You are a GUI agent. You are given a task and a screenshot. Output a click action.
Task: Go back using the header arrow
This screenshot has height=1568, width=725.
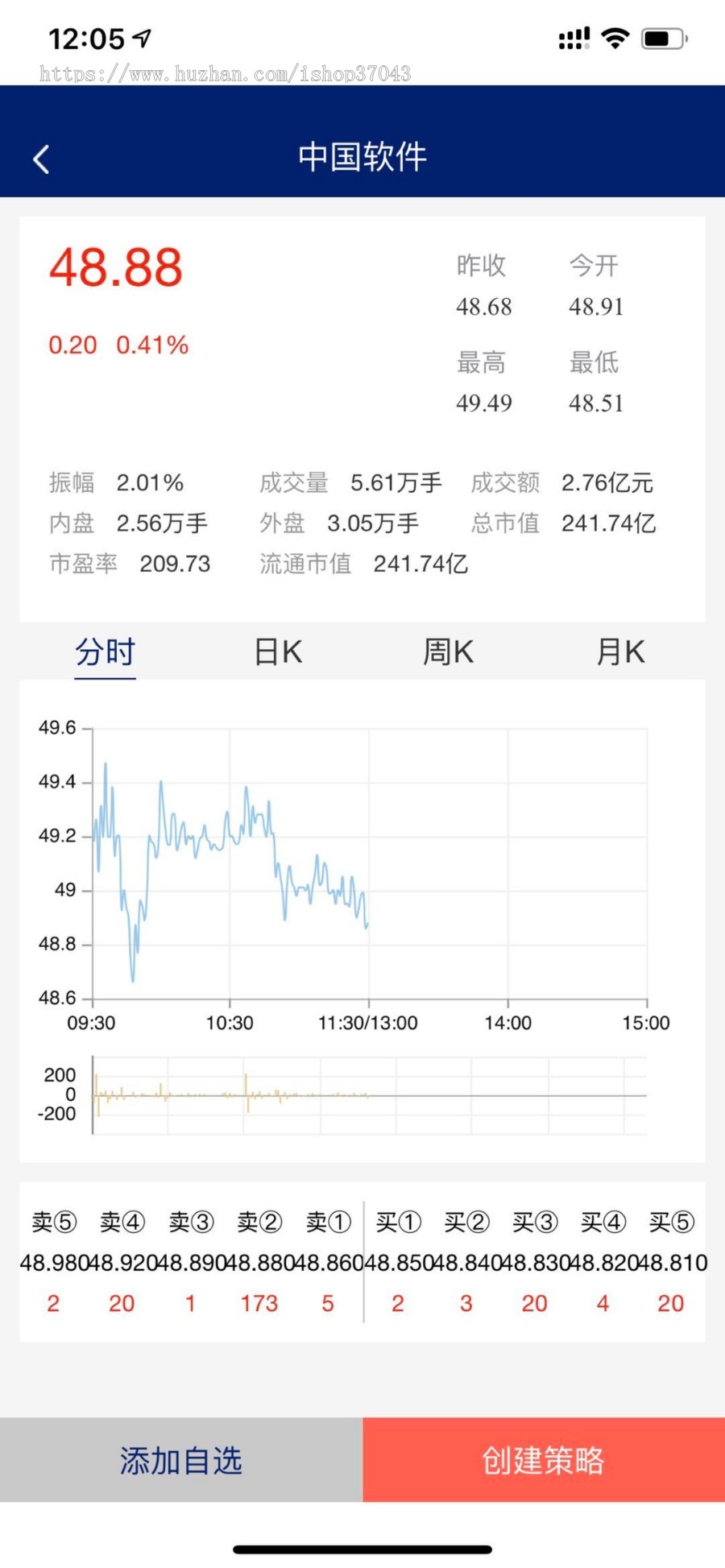pyautogui.click(x=42, y=159)
